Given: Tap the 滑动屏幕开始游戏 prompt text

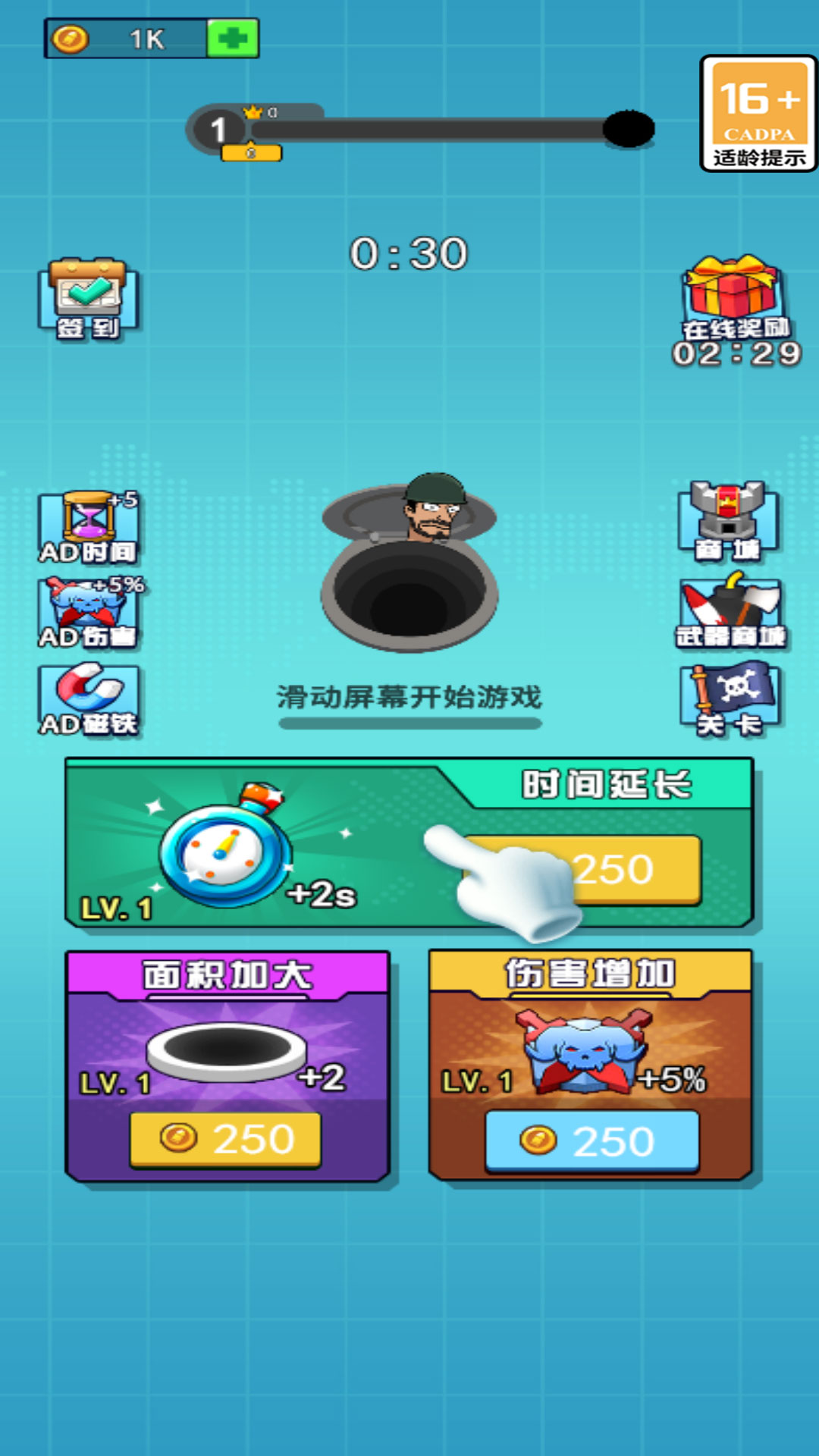Looking at the screenshot, I should (409, 698).
